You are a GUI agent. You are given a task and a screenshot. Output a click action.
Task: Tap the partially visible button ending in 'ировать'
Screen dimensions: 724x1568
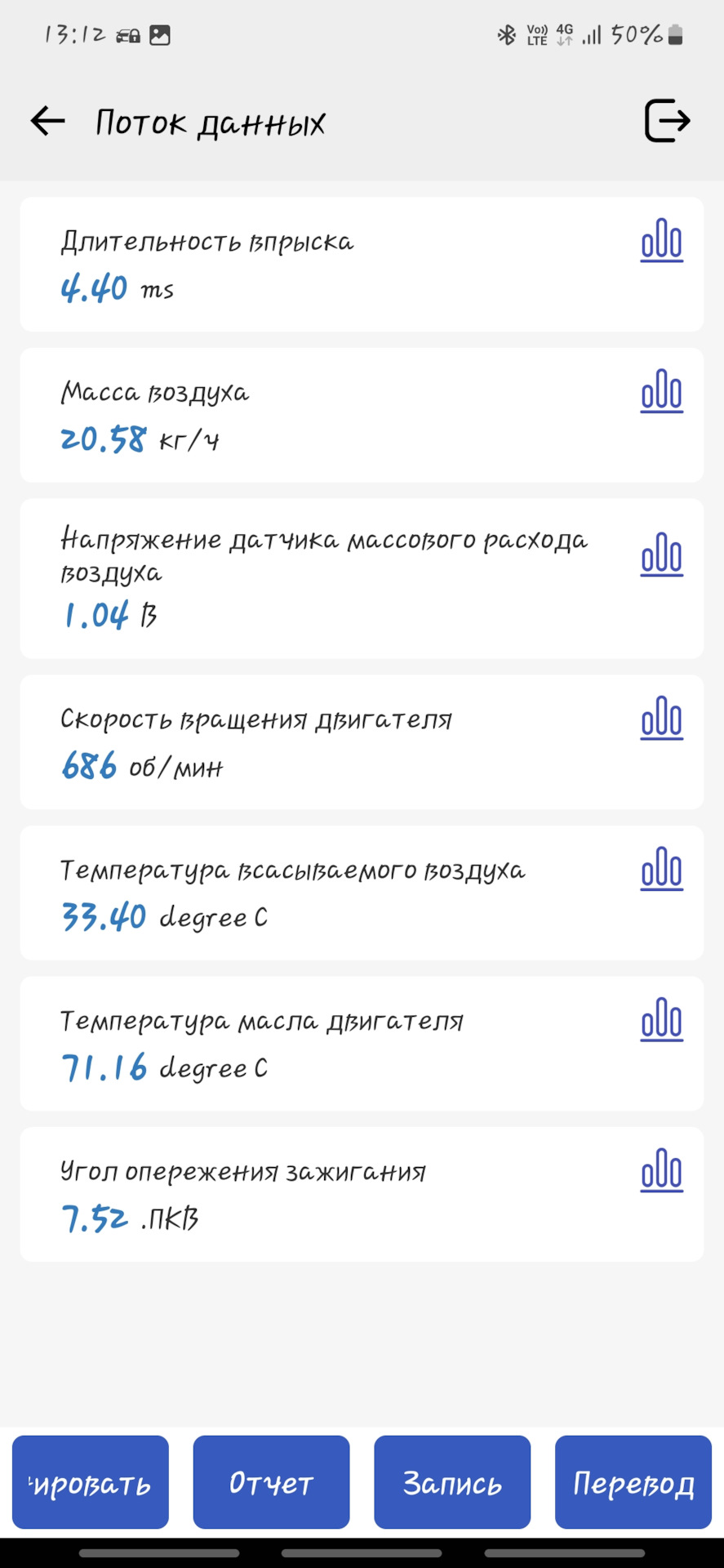(x=91, y=1482)
